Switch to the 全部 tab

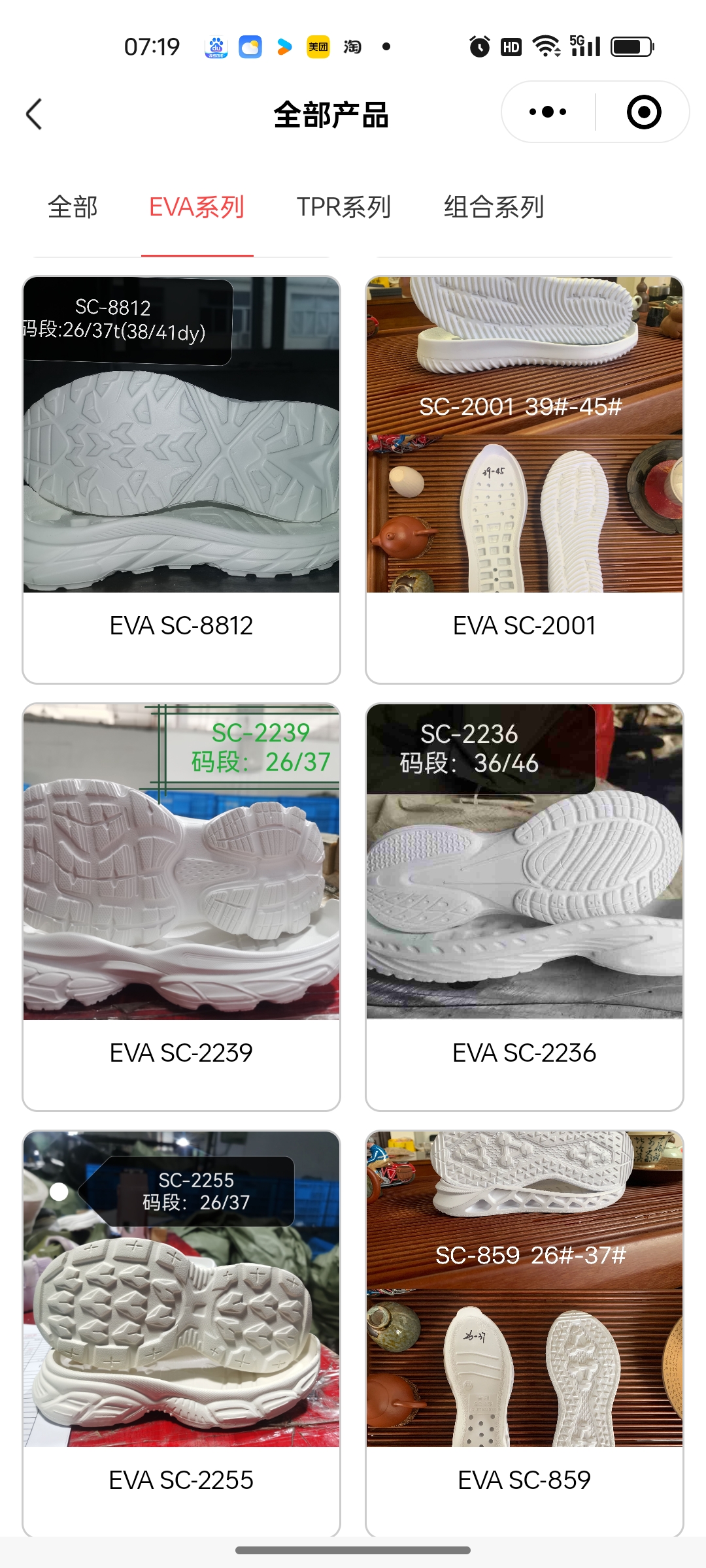click(x=73, y=207)
